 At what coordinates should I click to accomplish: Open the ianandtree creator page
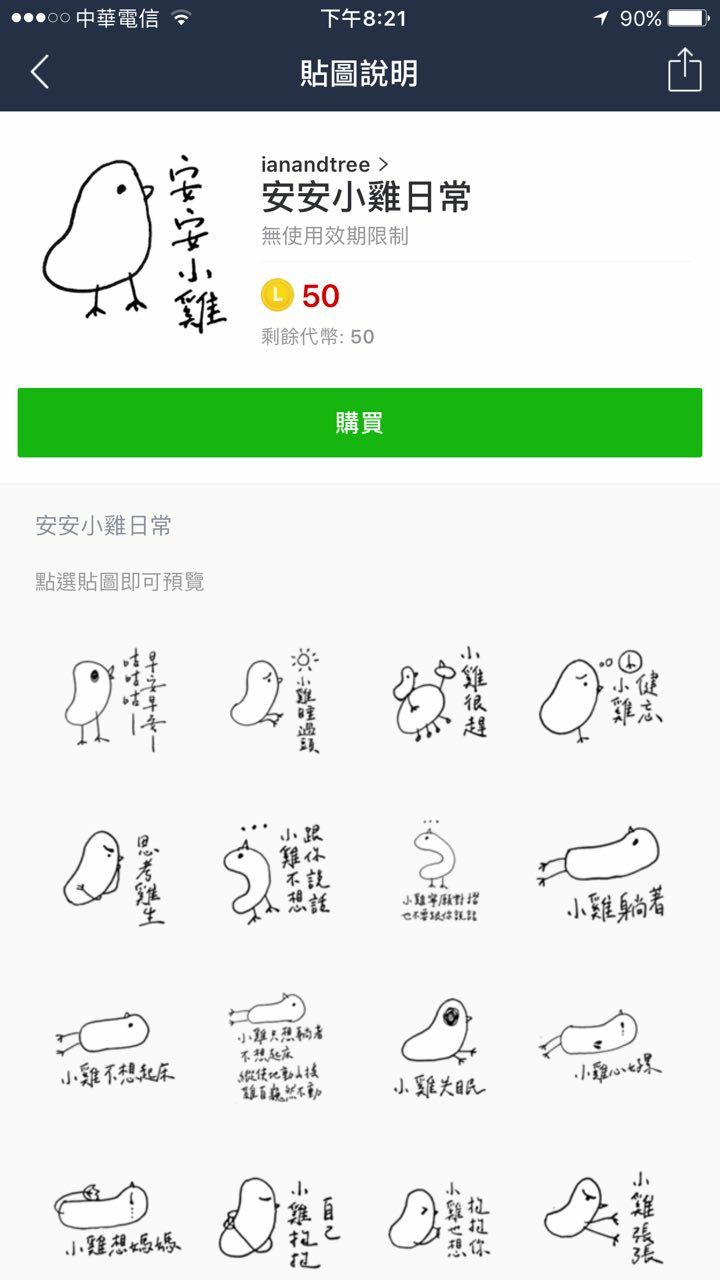pyautogui.click(x=324, y=164)
